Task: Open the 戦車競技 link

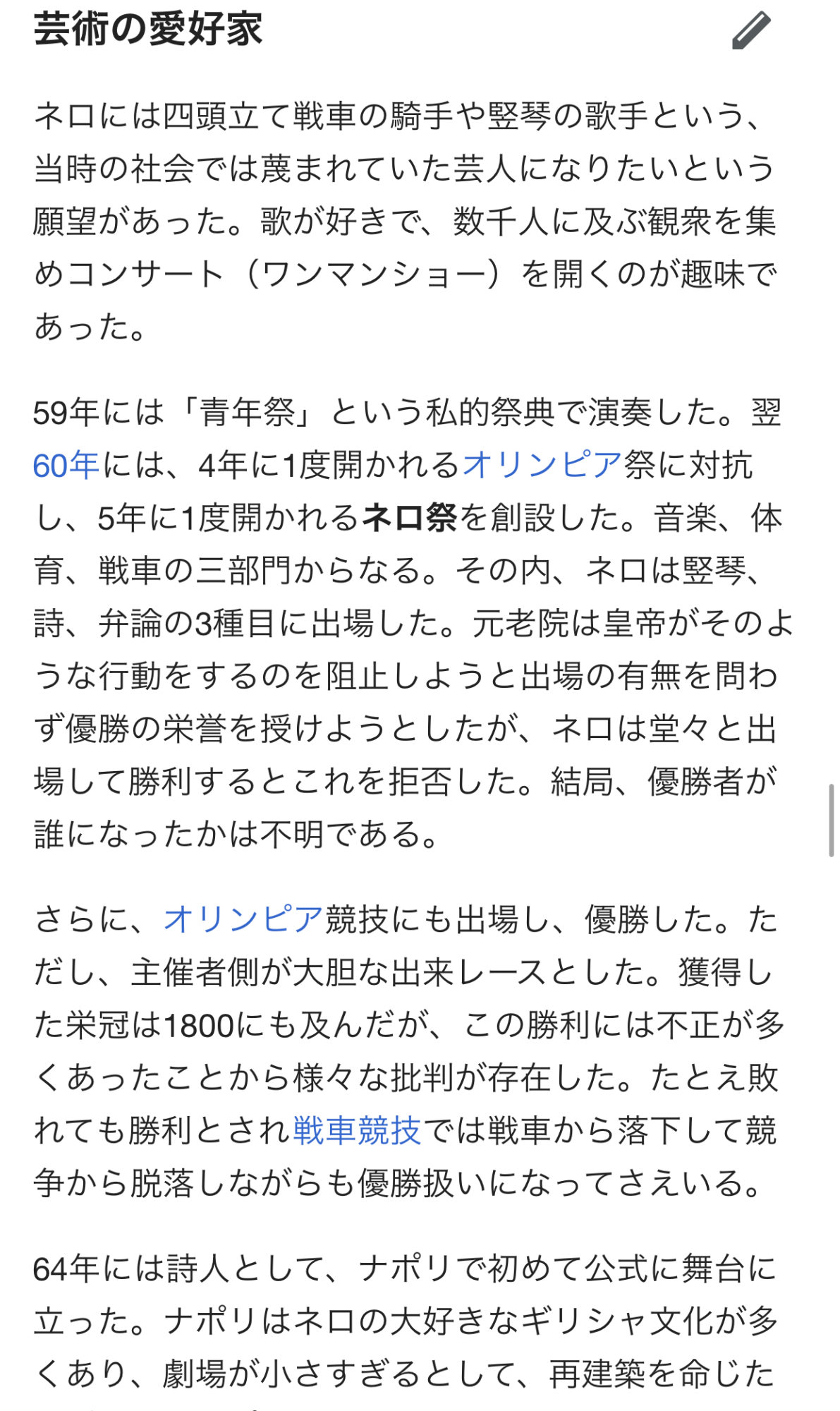Action: 357,1131
